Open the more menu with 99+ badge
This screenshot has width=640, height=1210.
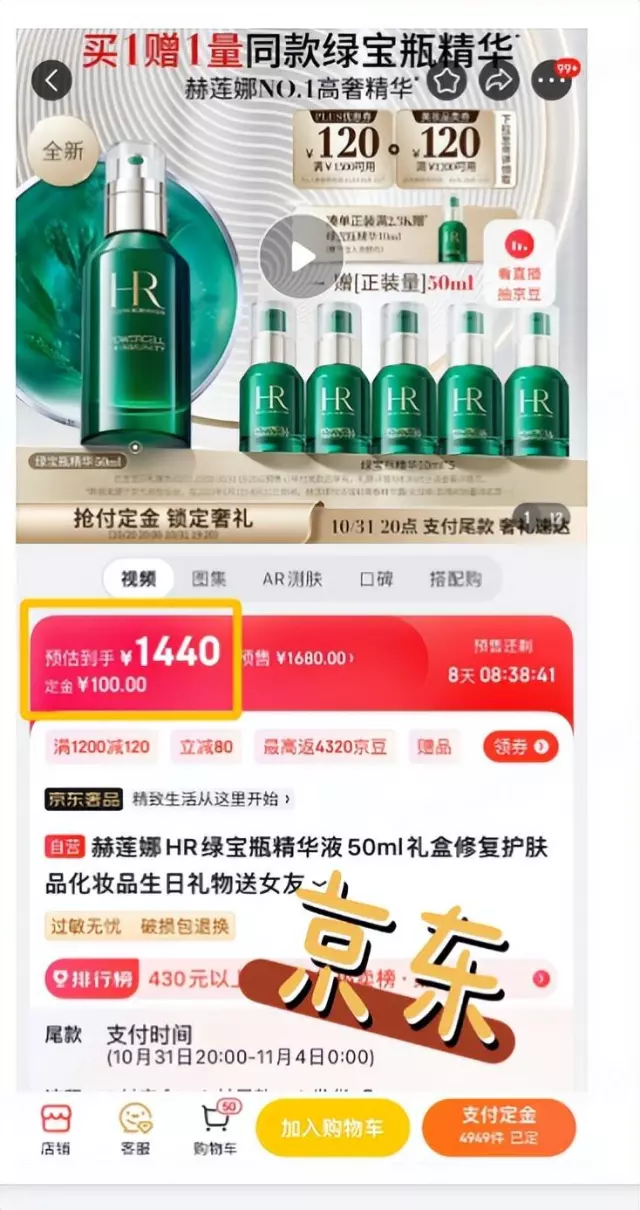pyautogui.click(x=552, y=80)
